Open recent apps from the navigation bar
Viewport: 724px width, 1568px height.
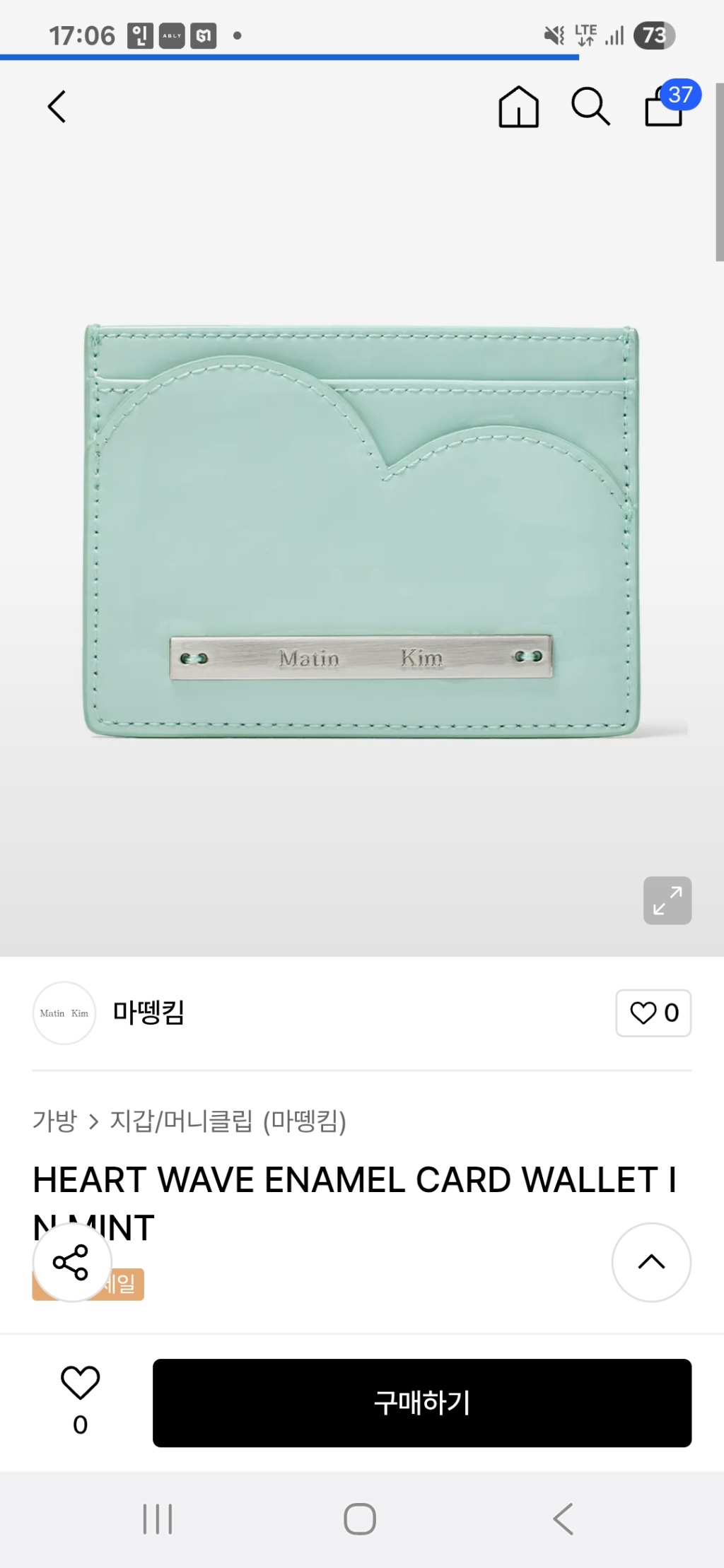coord(158,1519)
